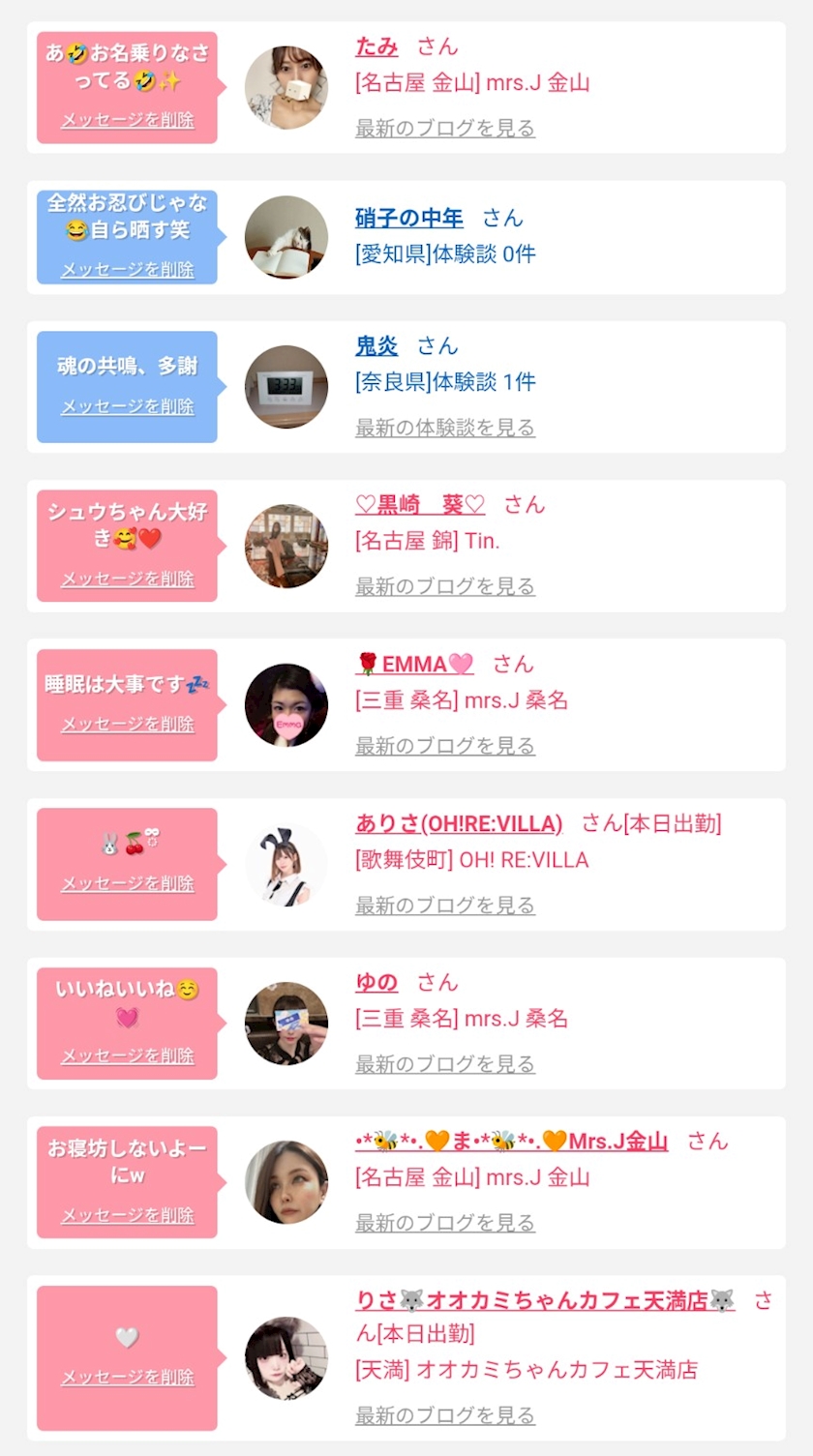Tap EMMA's round avatar photo
Screen dimensions: 813x1456
pos(286,705)
